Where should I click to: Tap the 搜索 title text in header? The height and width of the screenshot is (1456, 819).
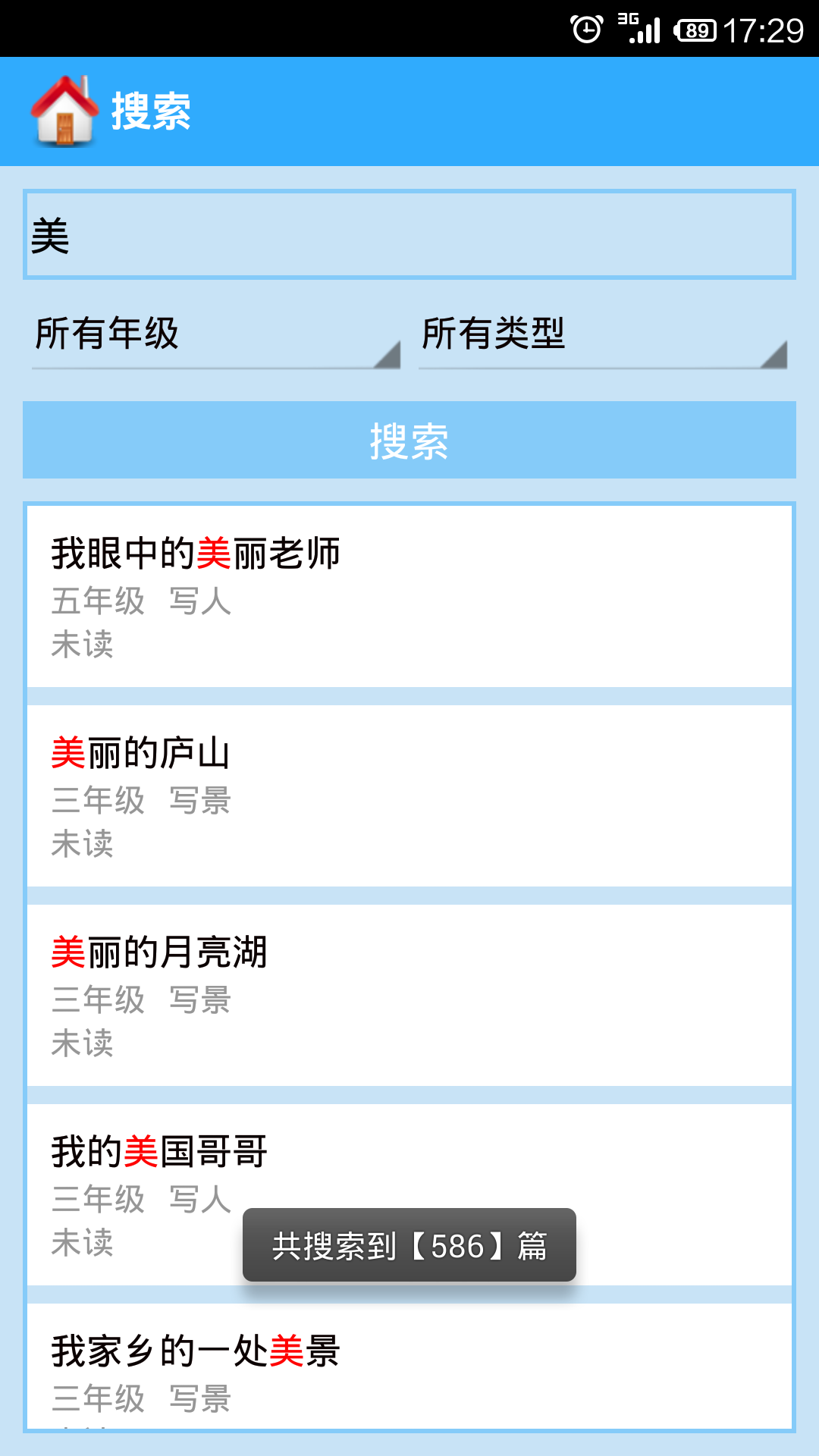(x=152, y=108)
